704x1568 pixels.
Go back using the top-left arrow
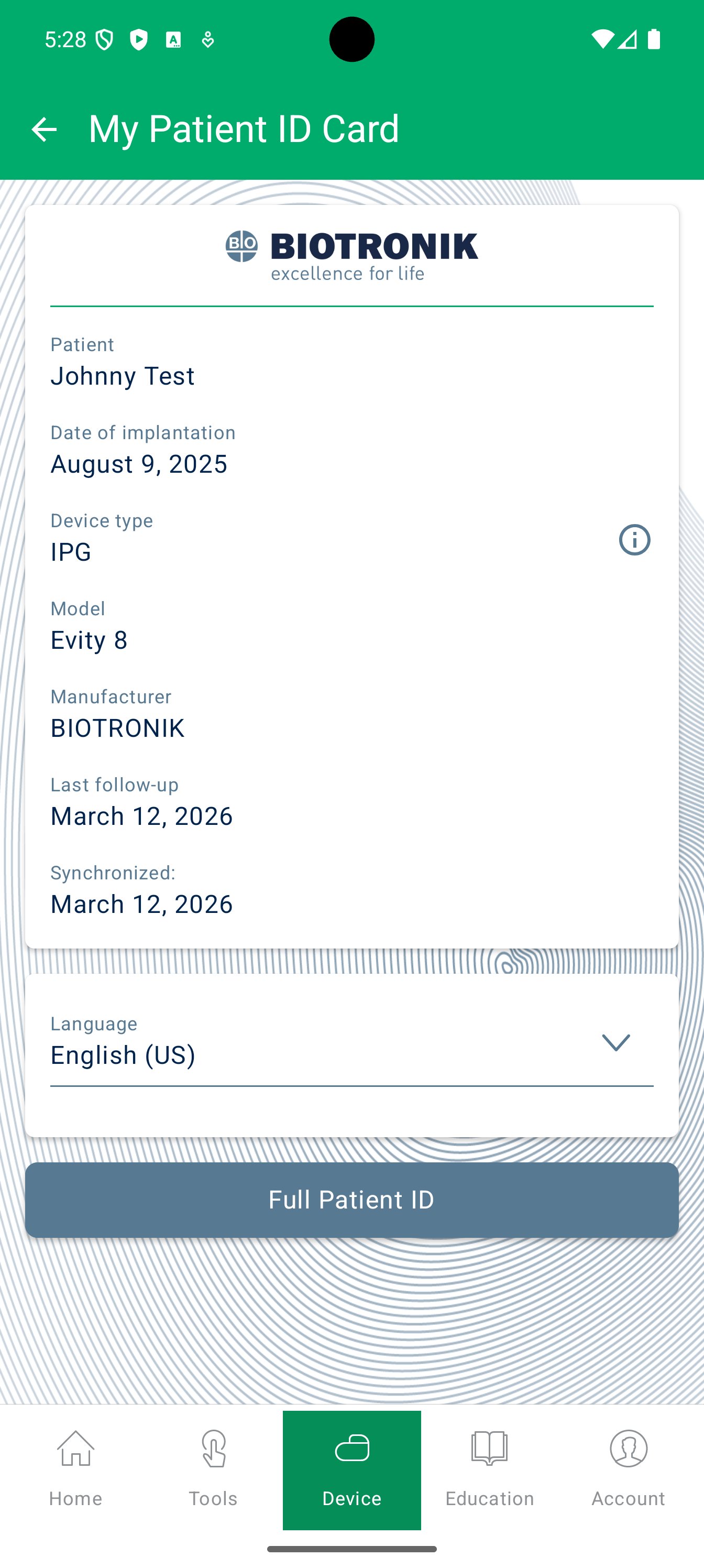click(44, 129)
